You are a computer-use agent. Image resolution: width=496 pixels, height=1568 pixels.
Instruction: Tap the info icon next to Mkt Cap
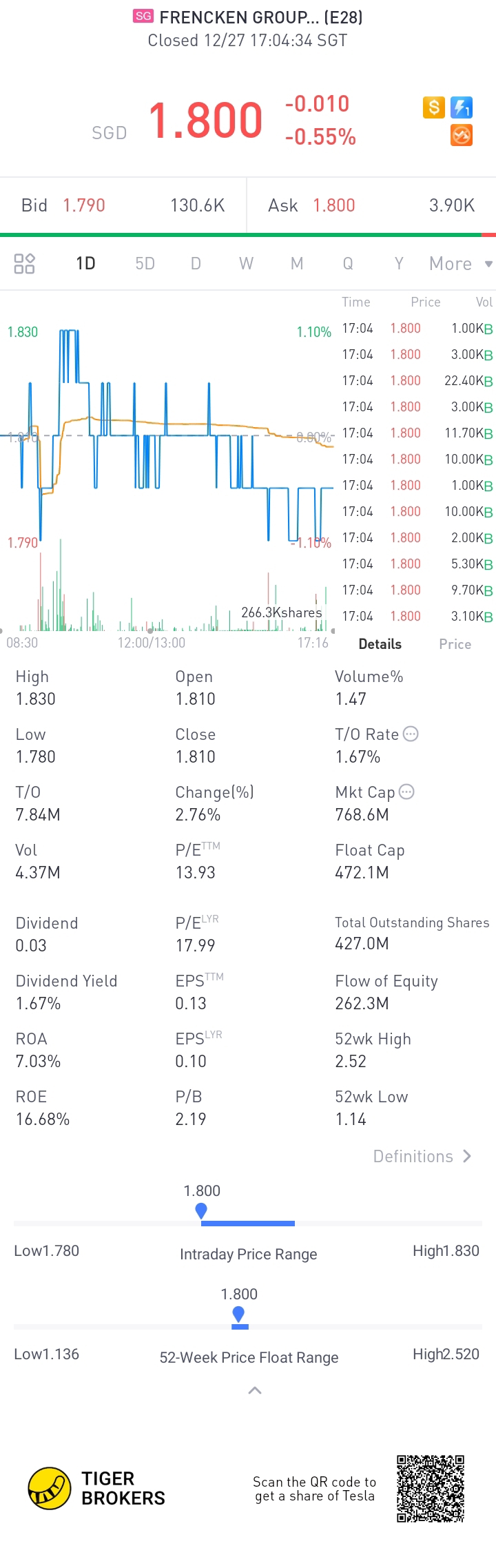click(406, 792)
